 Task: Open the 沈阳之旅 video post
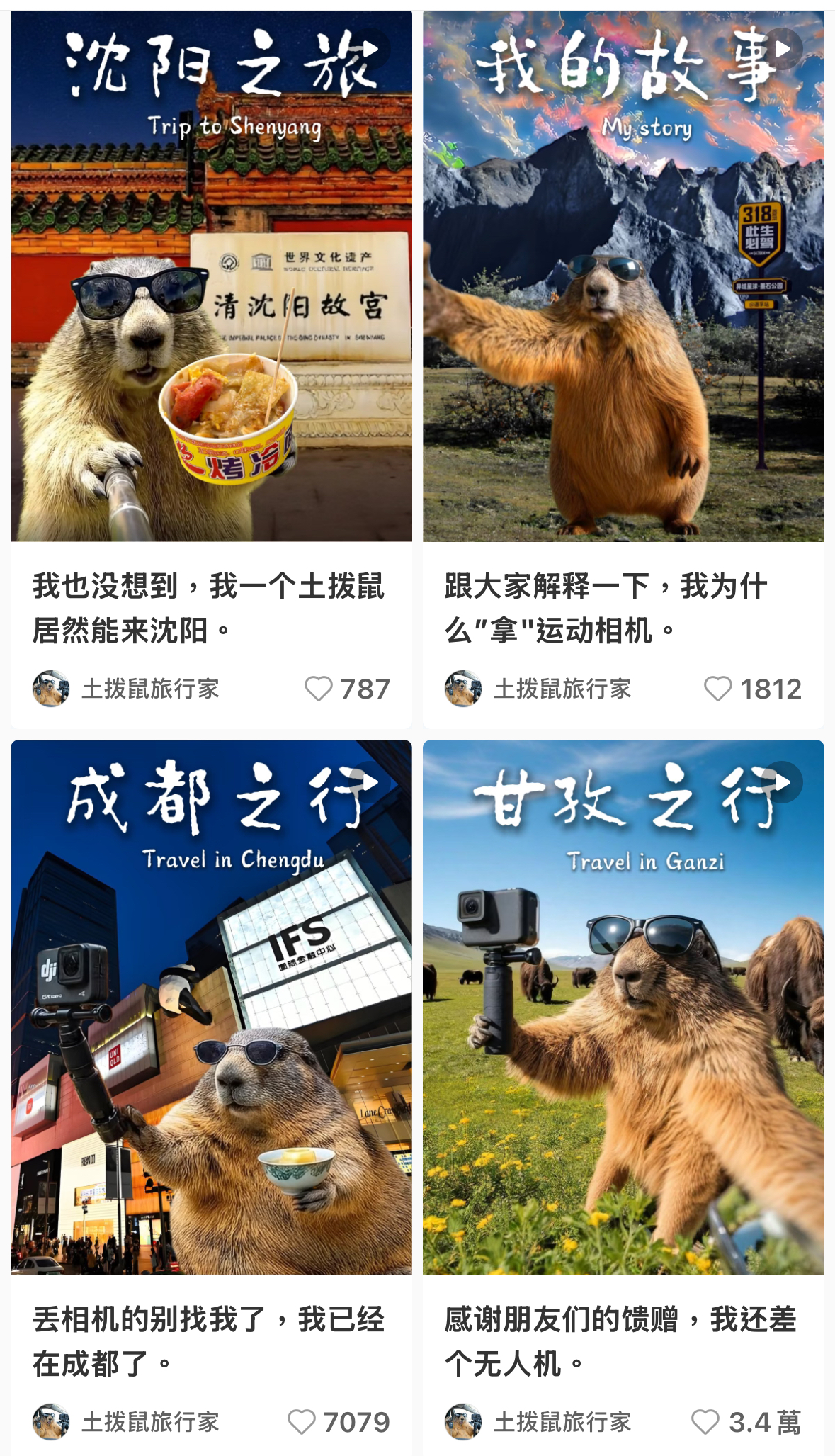(211, 276)
